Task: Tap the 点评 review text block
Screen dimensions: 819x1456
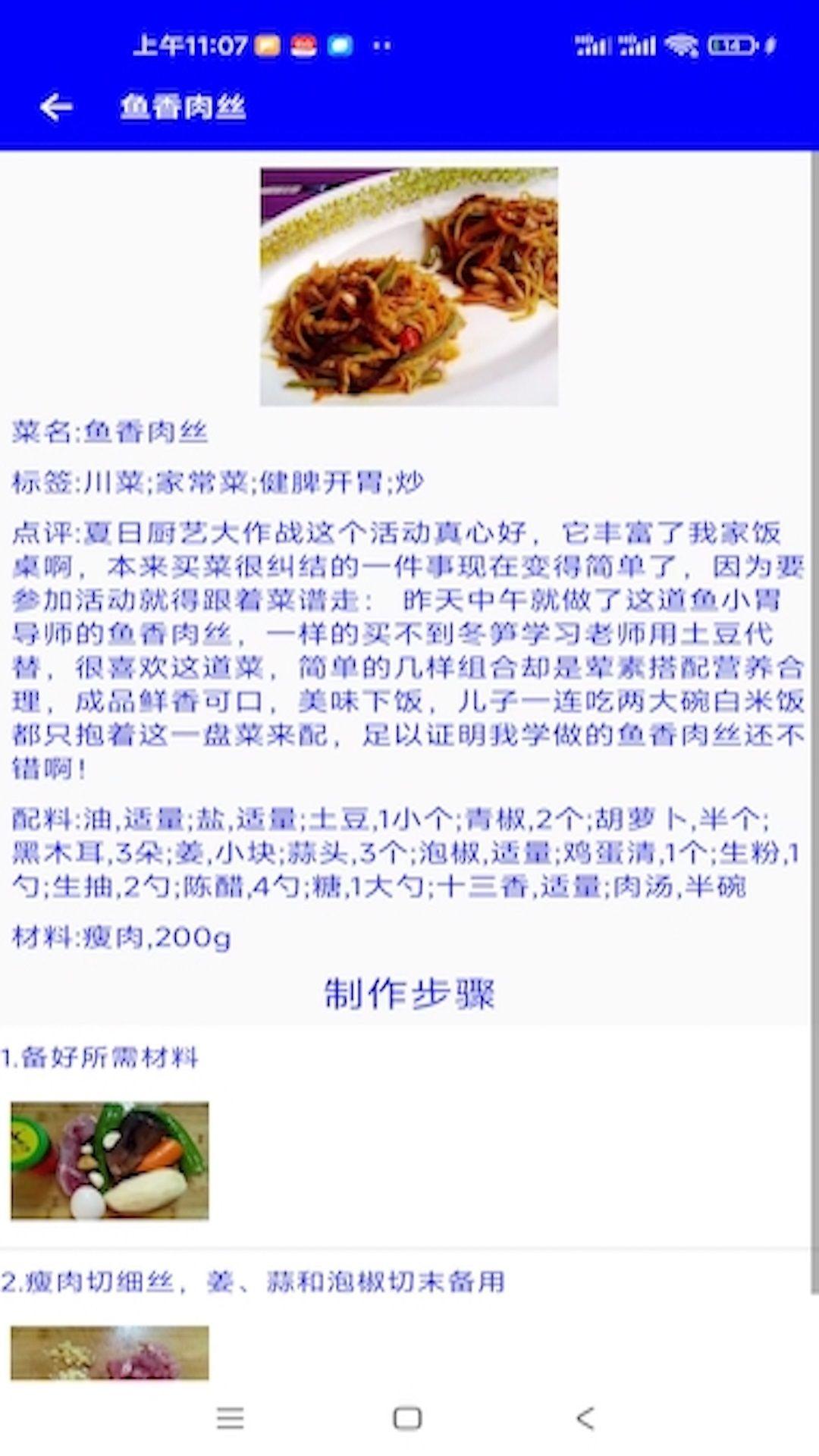Action: pos(402,645)
